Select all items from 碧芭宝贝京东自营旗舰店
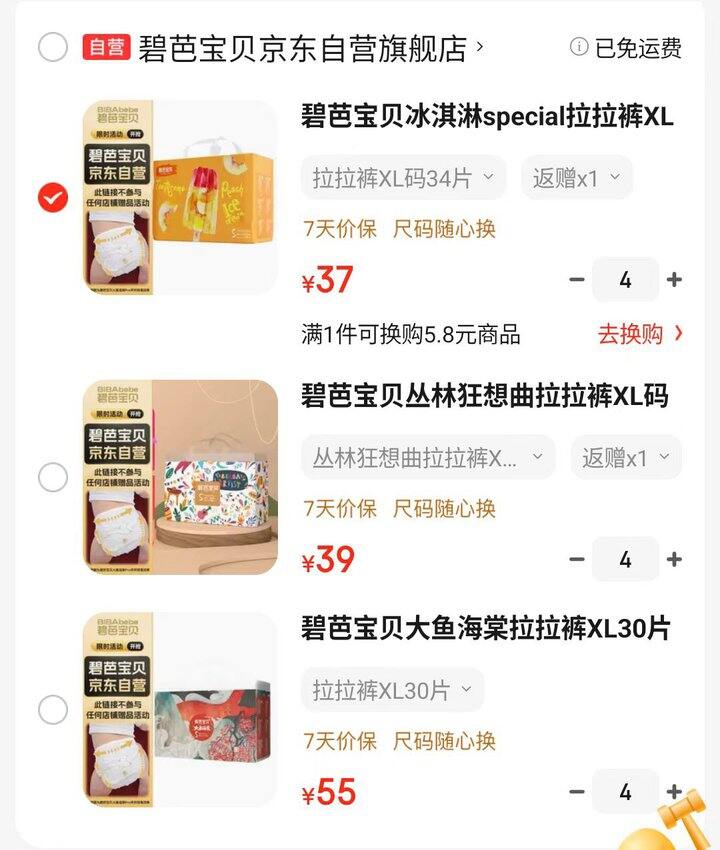 tap(53, 47)
